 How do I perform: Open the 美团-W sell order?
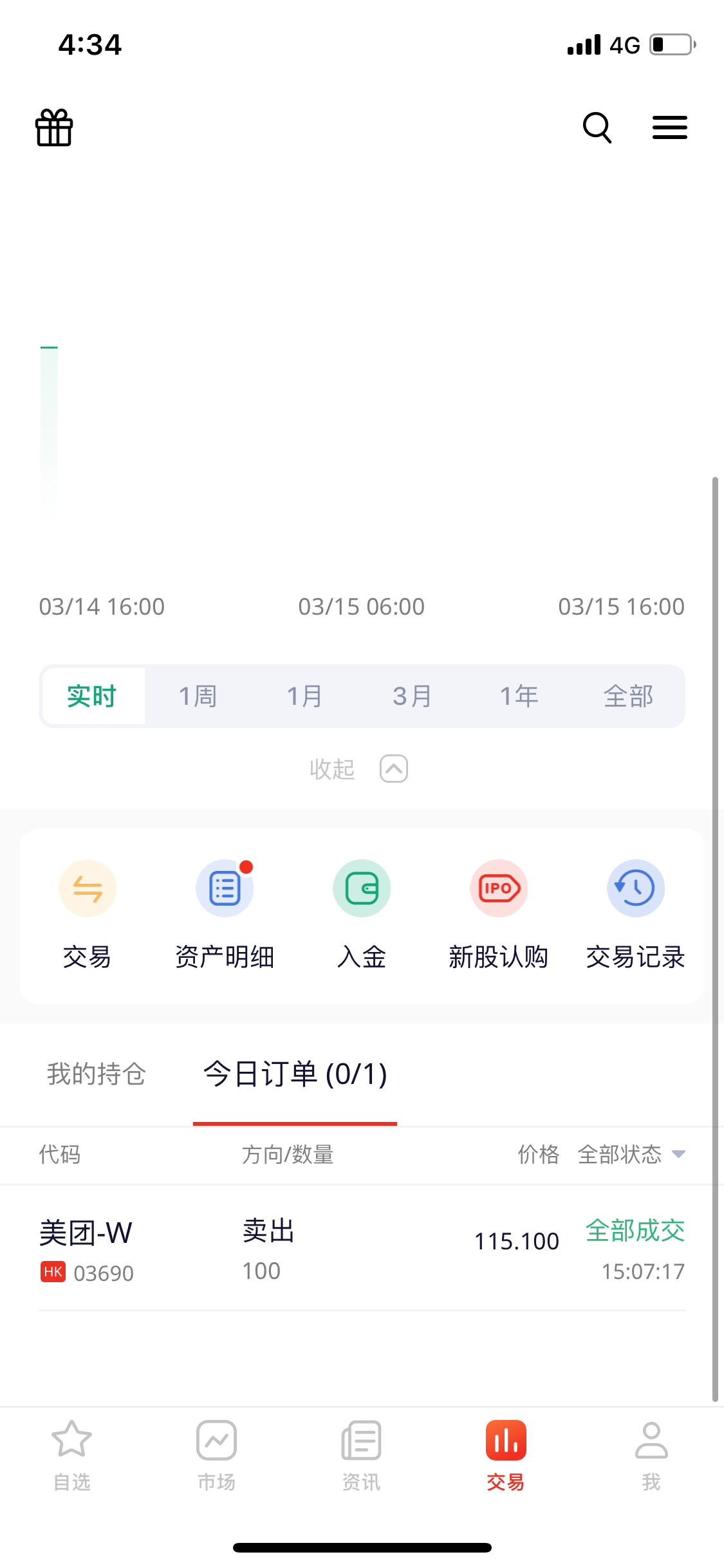(x=362, y=1249)
